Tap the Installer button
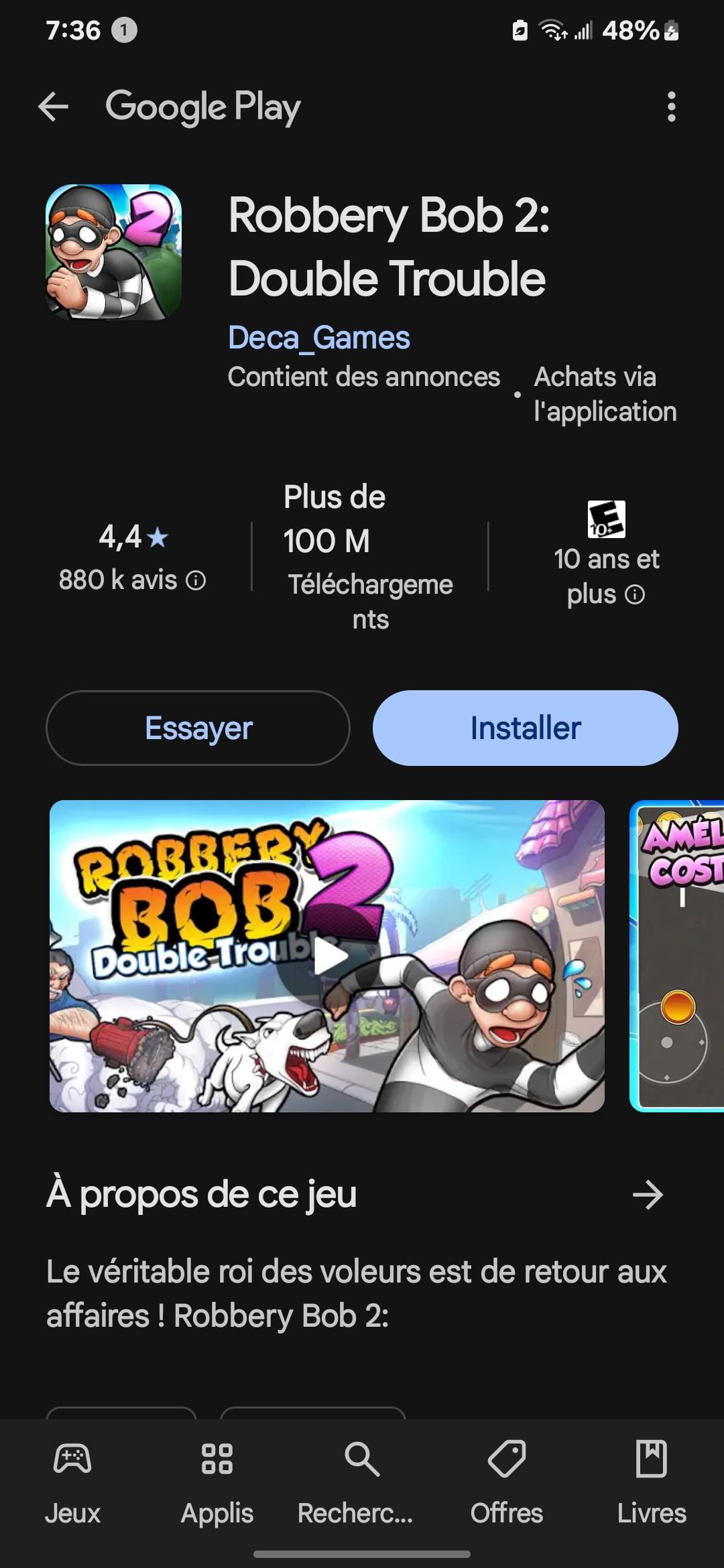This screenshot has height=1568, width=724. (x=526, y=728)
